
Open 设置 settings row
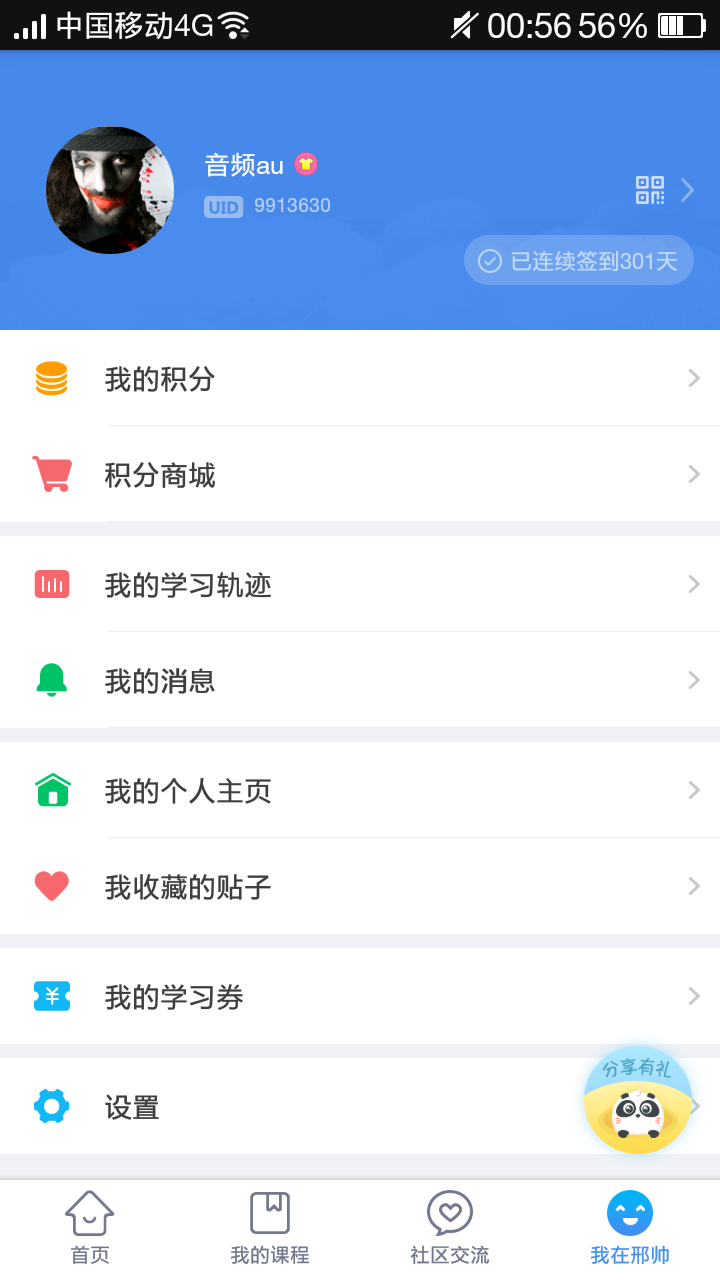click(300, 1107)
